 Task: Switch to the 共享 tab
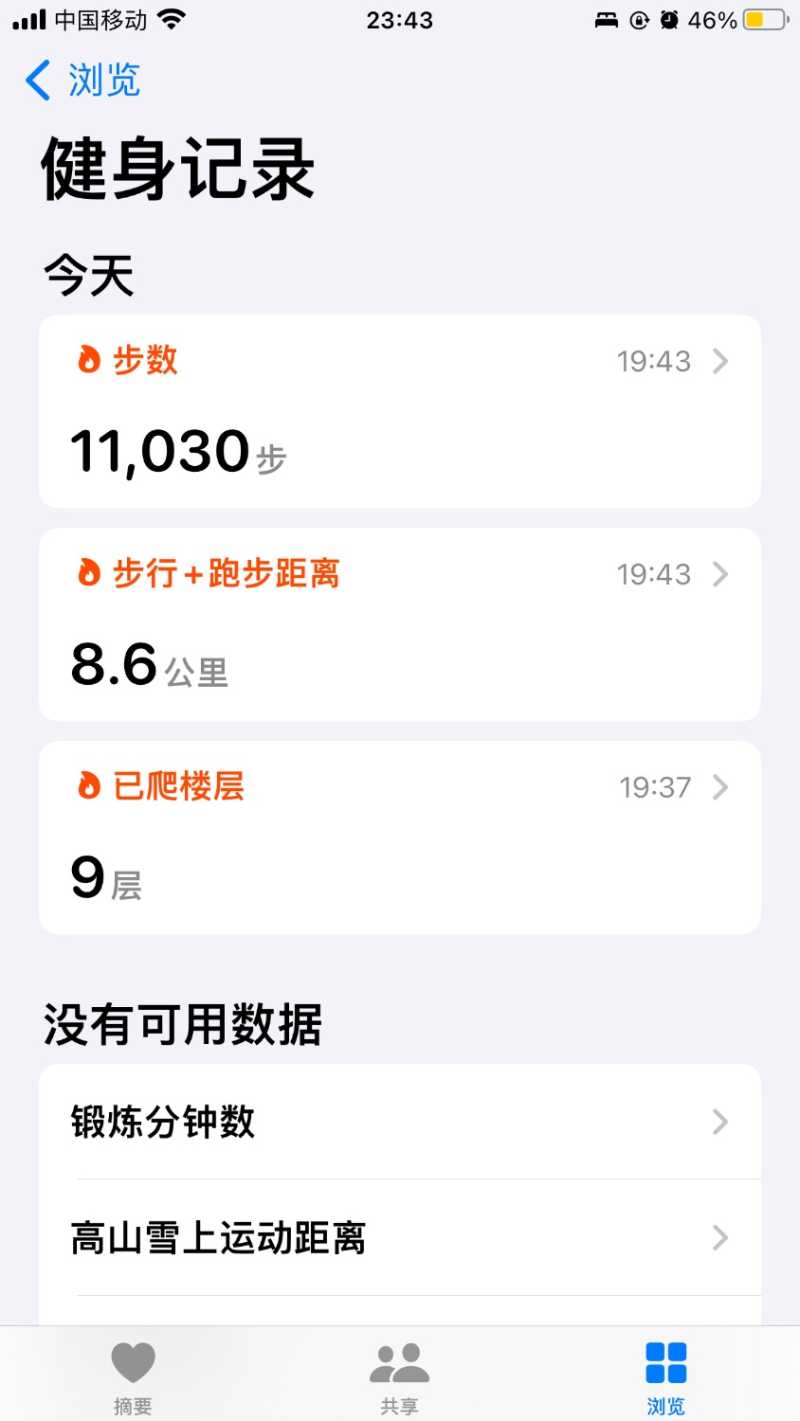399,1377
